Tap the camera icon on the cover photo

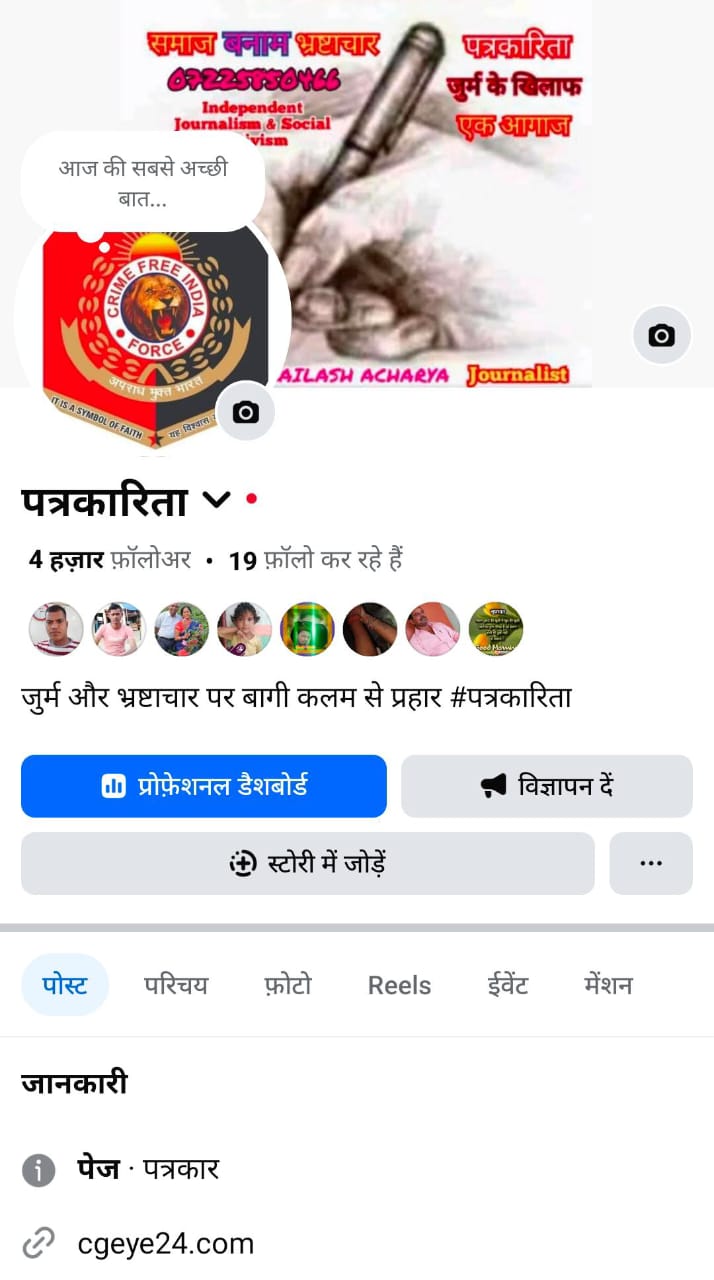tap(661, 335)
